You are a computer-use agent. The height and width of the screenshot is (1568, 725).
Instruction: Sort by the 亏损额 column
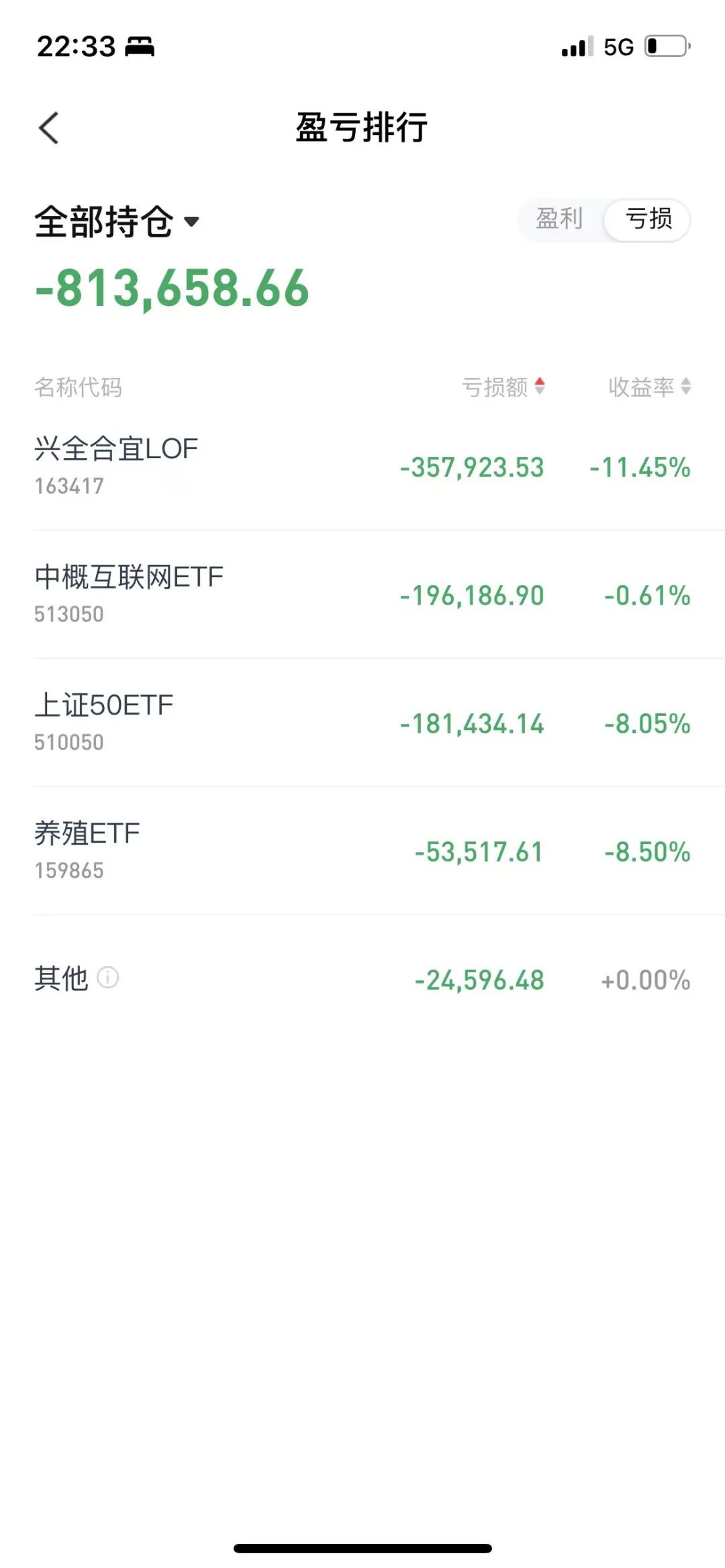(x=503, y=387)
